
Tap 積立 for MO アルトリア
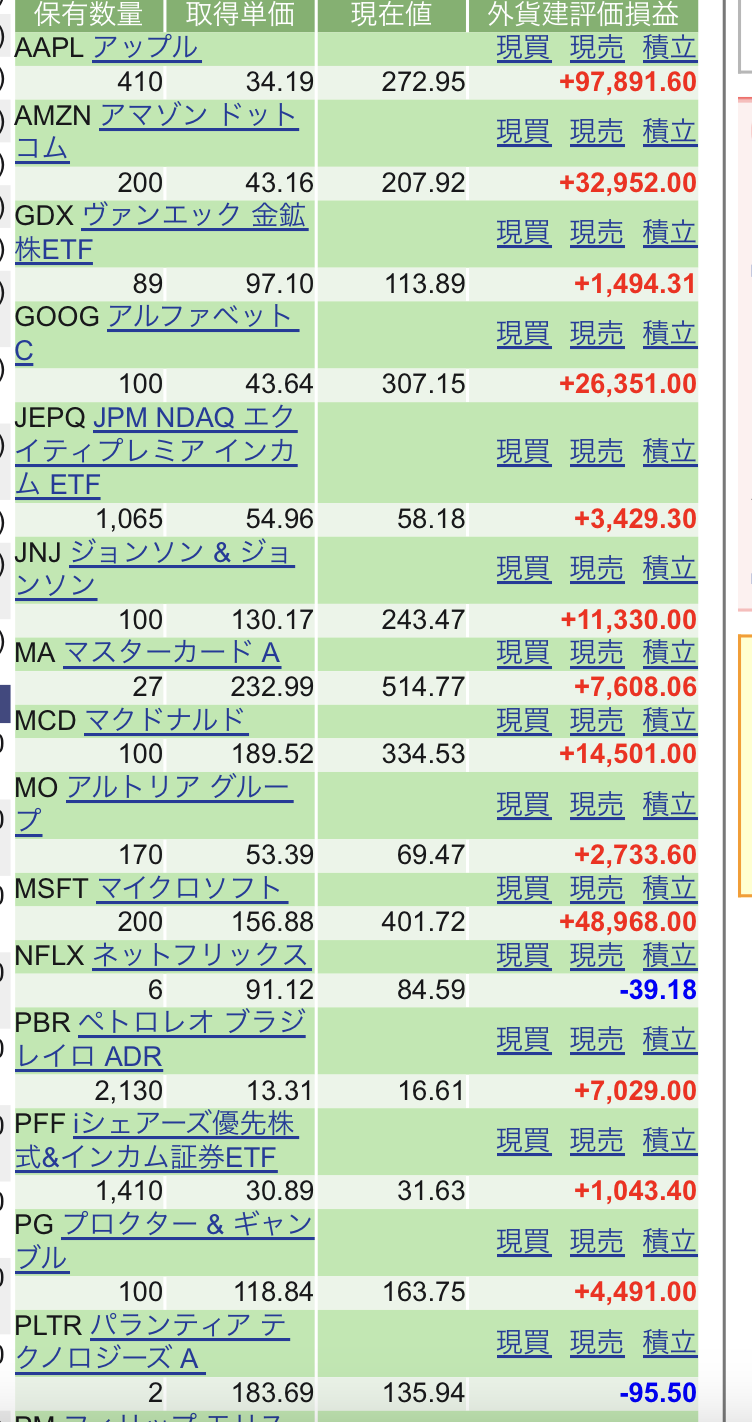coord(670,804)
